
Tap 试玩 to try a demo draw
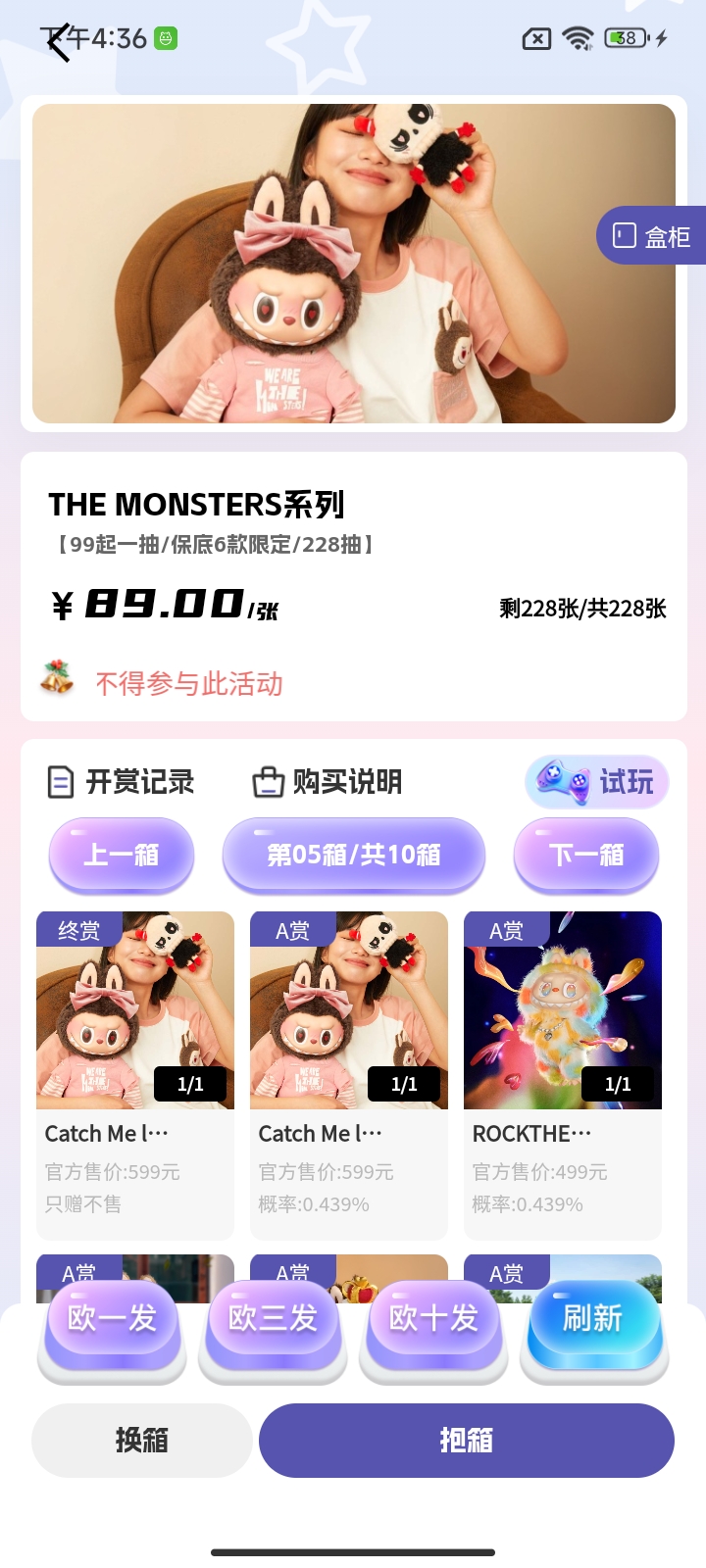[x=597, y=782]
